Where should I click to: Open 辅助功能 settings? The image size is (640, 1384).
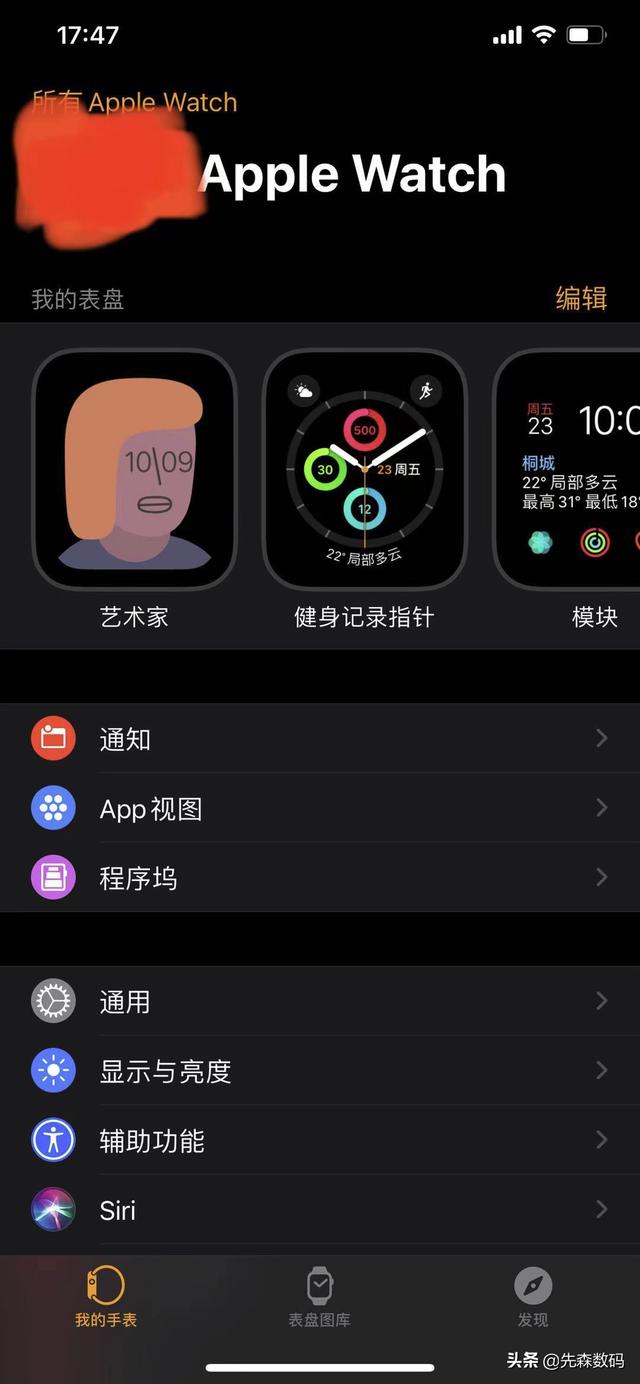click(x=320, y=1140)
